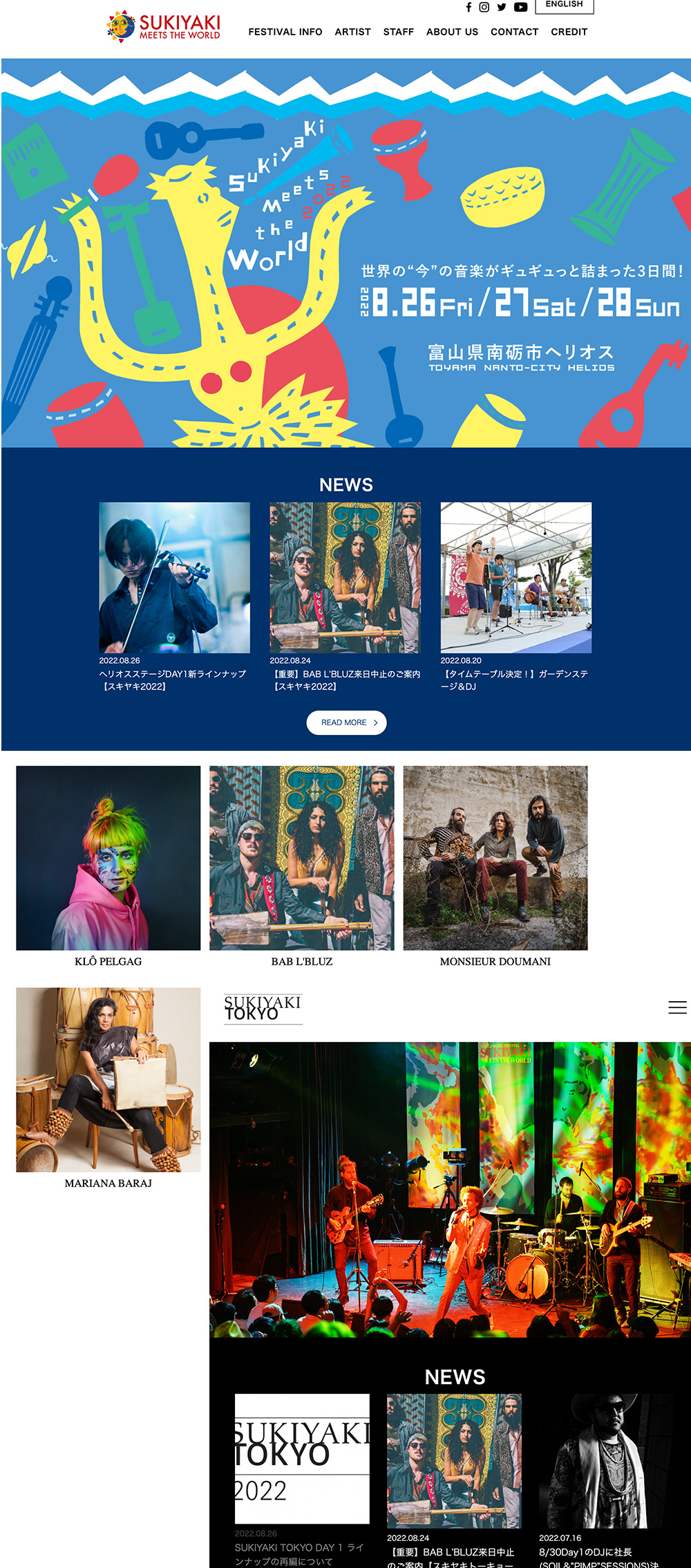Open the Sukiyaki Tokyo hamburger menu
The image size is (691, 1568).
pos(677,1008)
